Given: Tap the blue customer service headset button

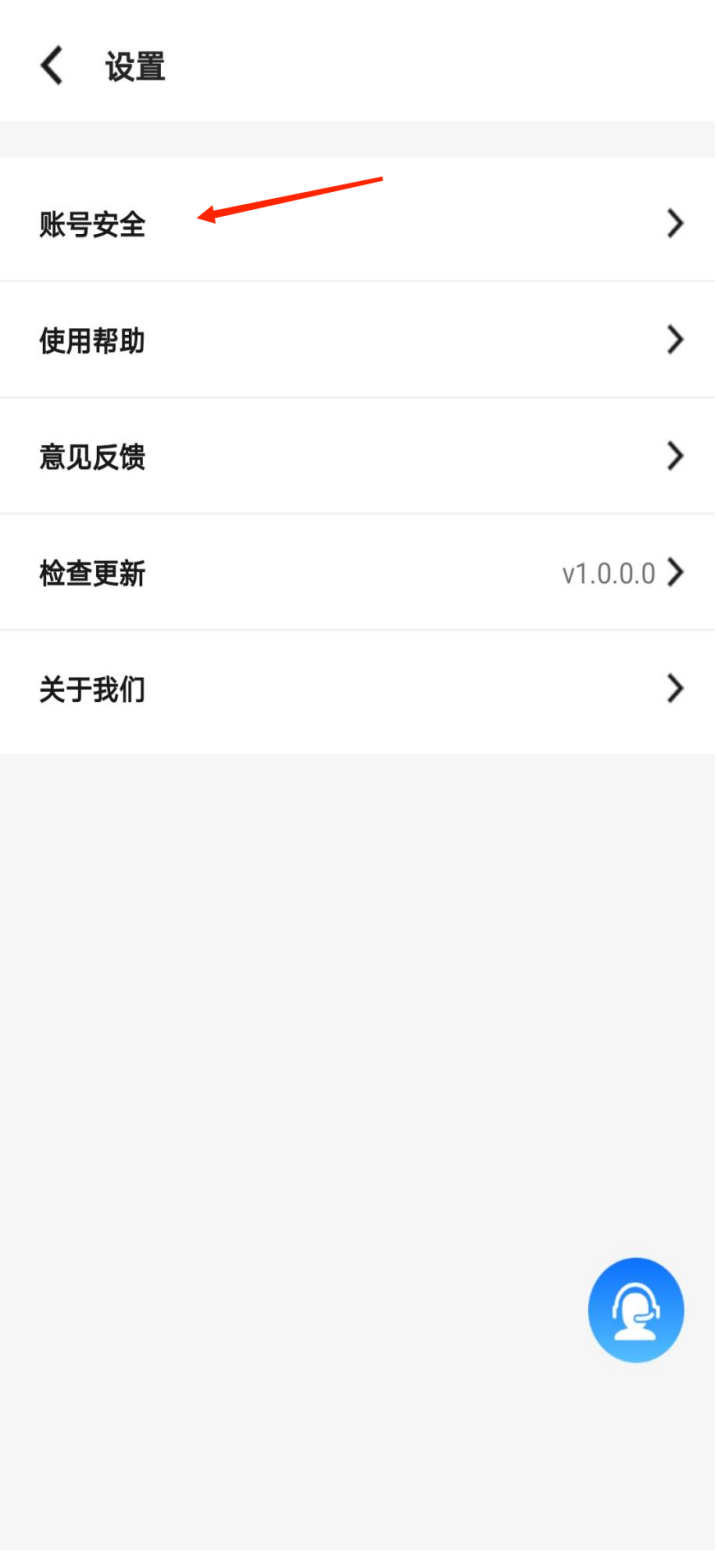Looking at the screenshot, I should (636, 1310).
